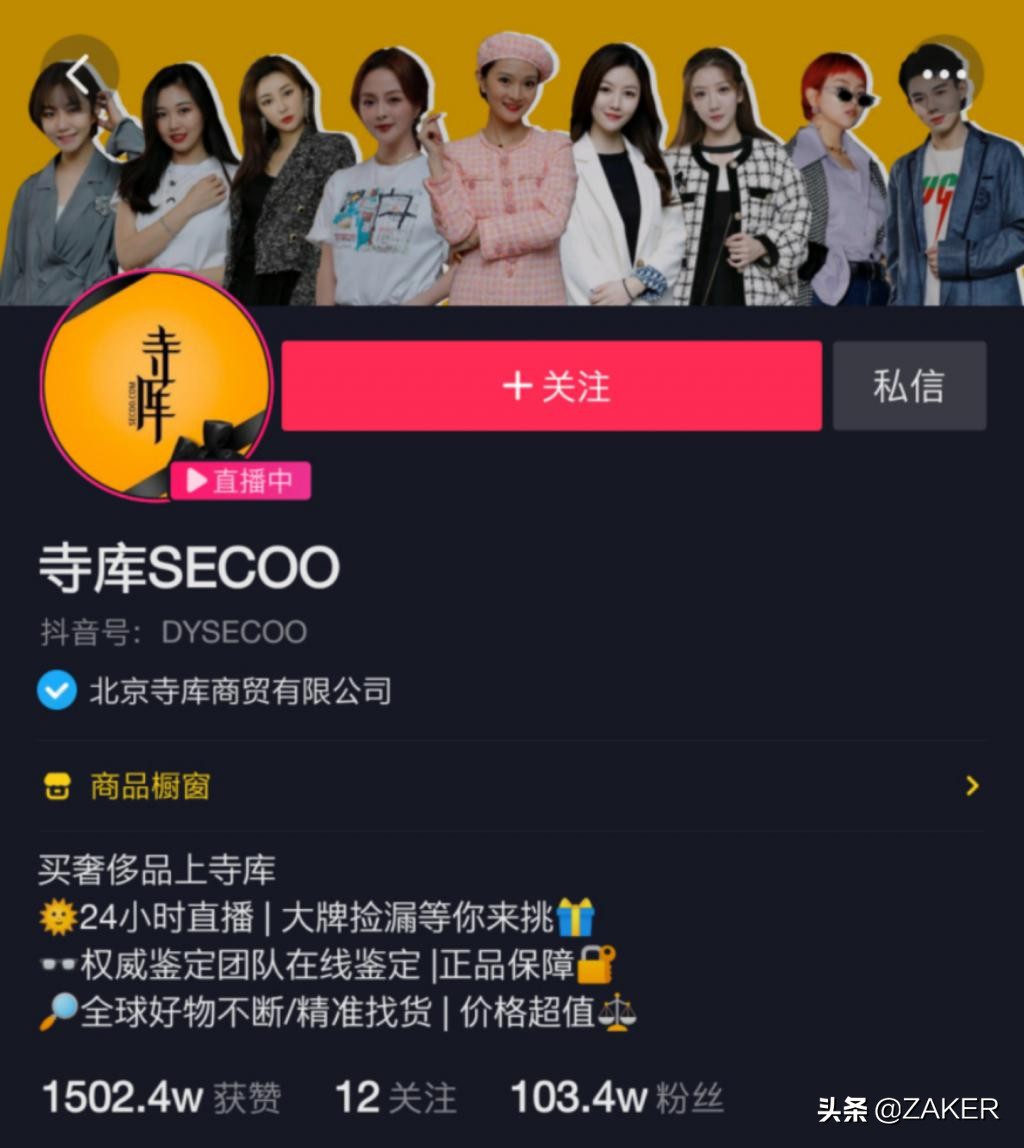Follow 寺库SECOO with the 关注 button
The image size is (1024, 1148).
coord(551,386)
